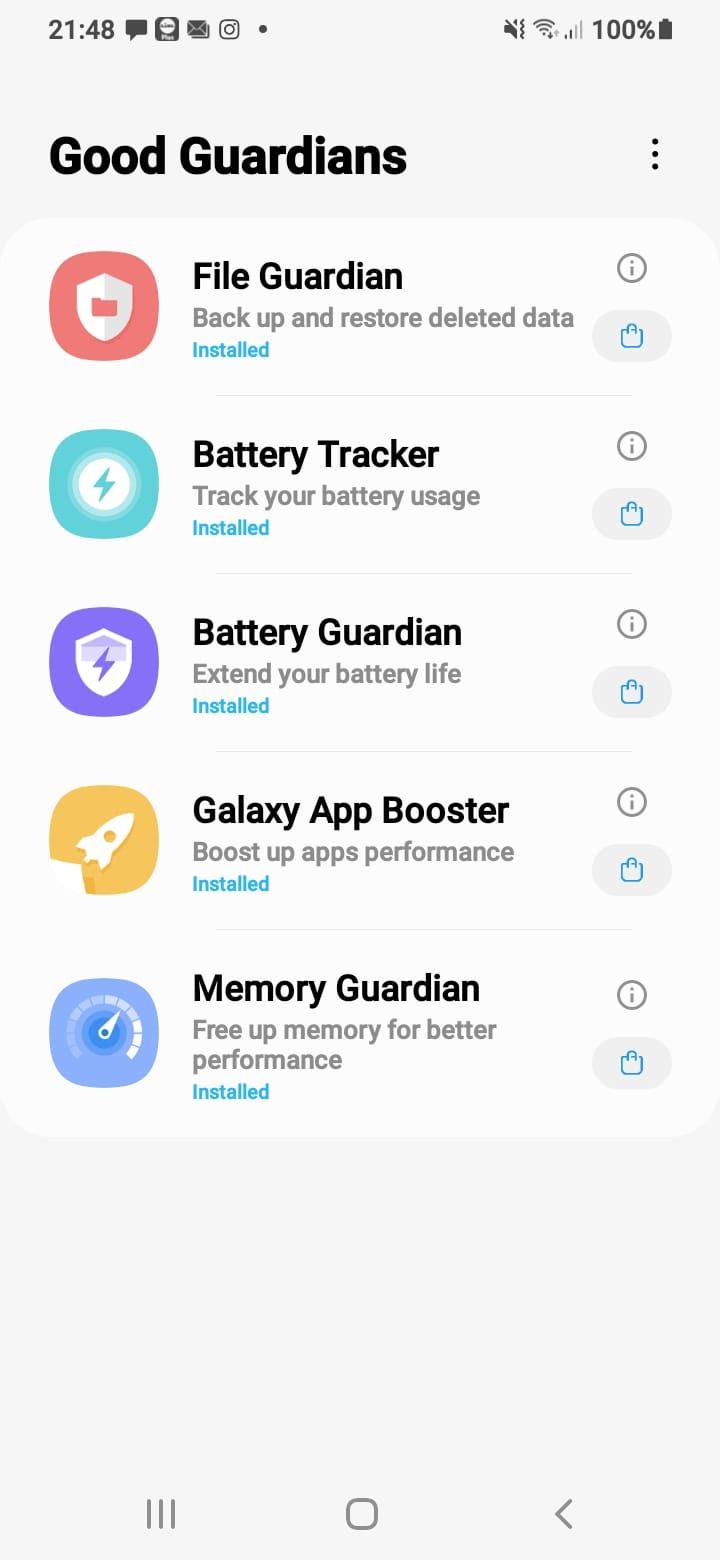The width and height of the screenshot is (720, 1560).
Task: Open the Galaxy App Booster rocket icon
Action: [x=104, y=840]
